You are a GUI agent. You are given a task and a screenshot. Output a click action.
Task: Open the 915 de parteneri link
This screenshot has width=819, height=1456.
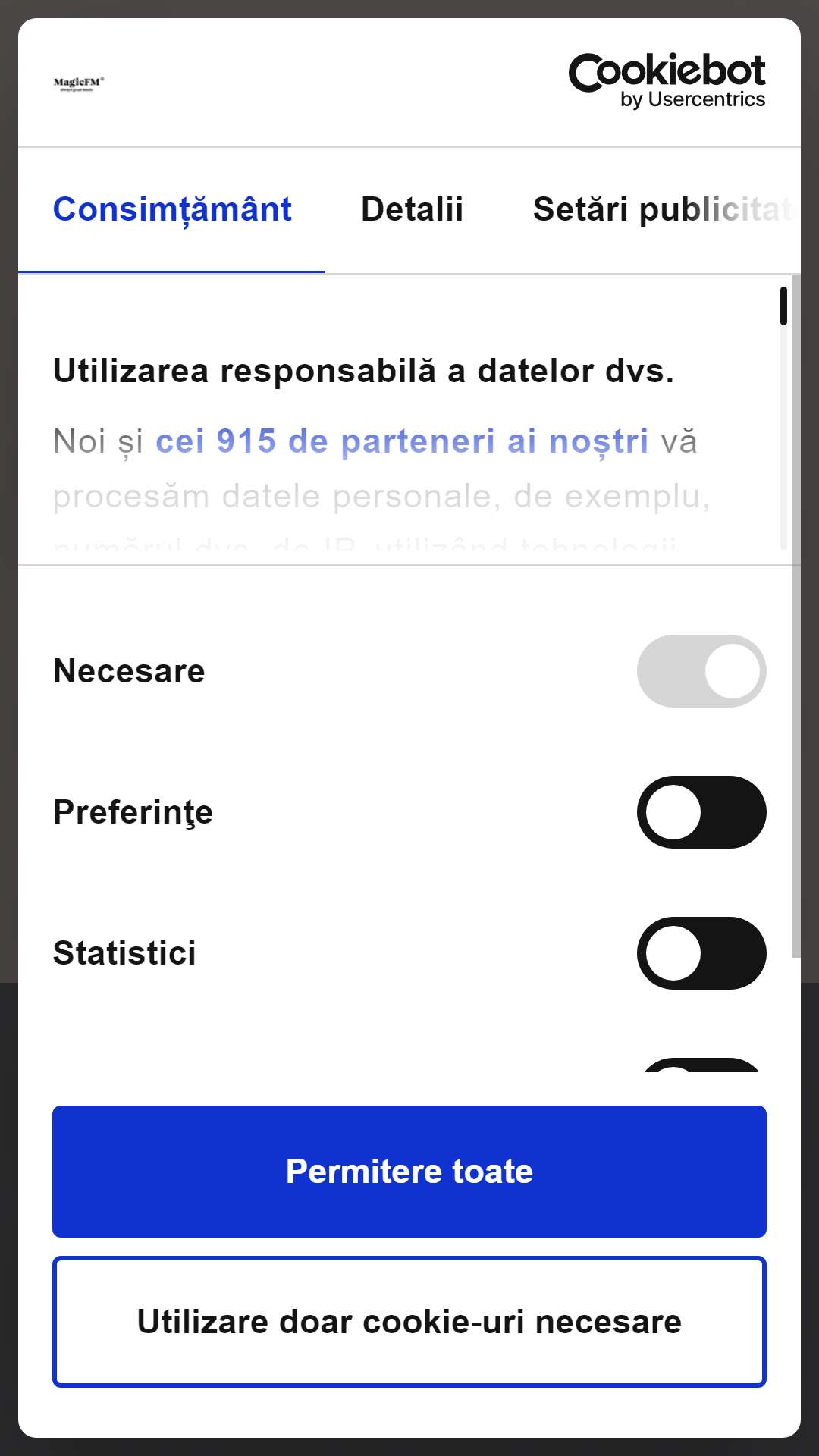tap(402, 441)
